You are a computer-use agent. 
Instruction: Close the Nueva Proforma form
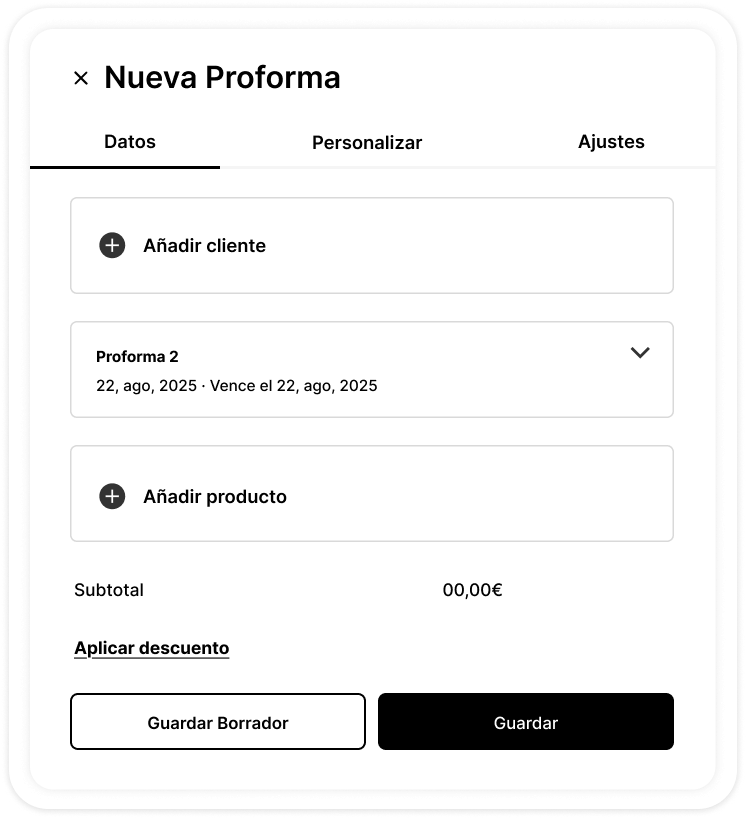81,78
